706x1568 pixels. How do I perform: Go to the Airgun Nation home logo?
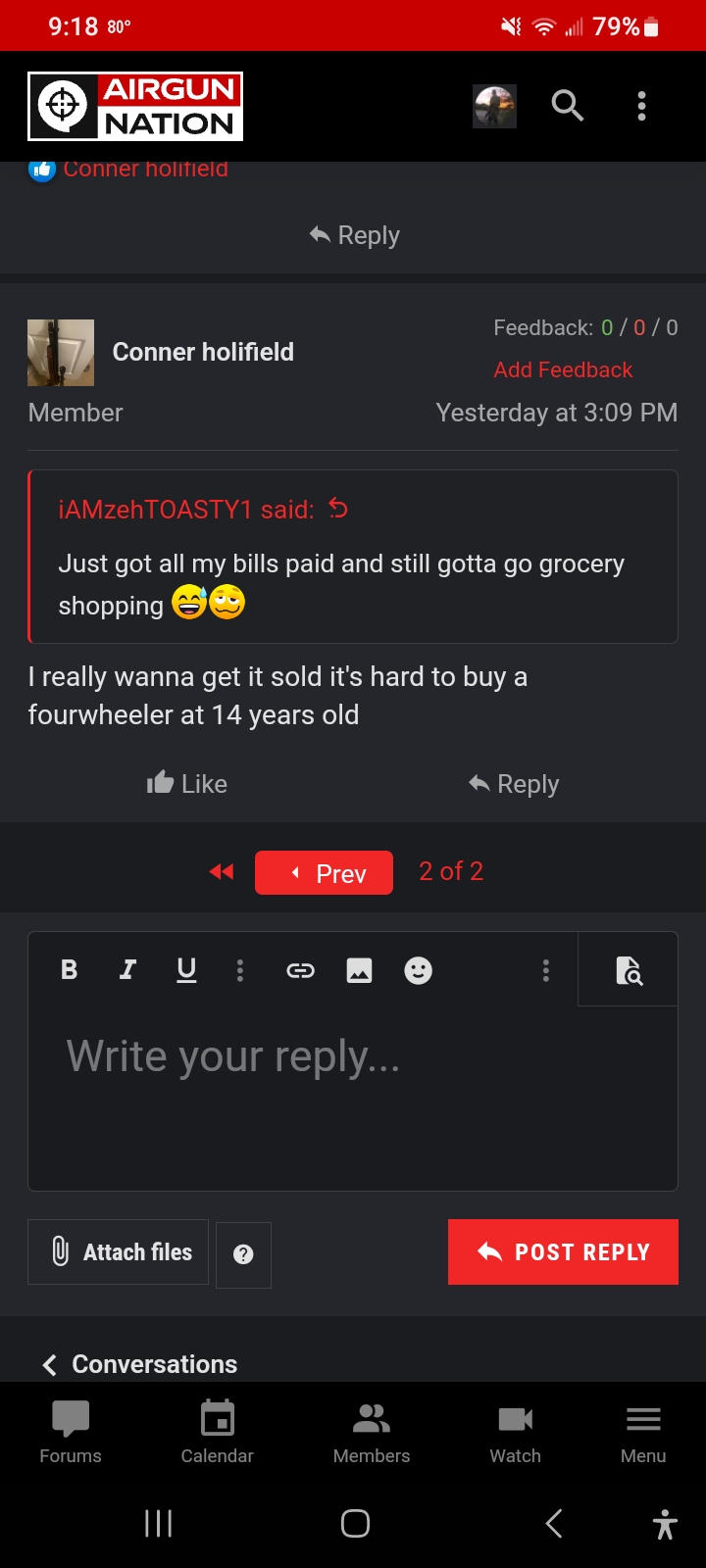(x=135, y=106)
